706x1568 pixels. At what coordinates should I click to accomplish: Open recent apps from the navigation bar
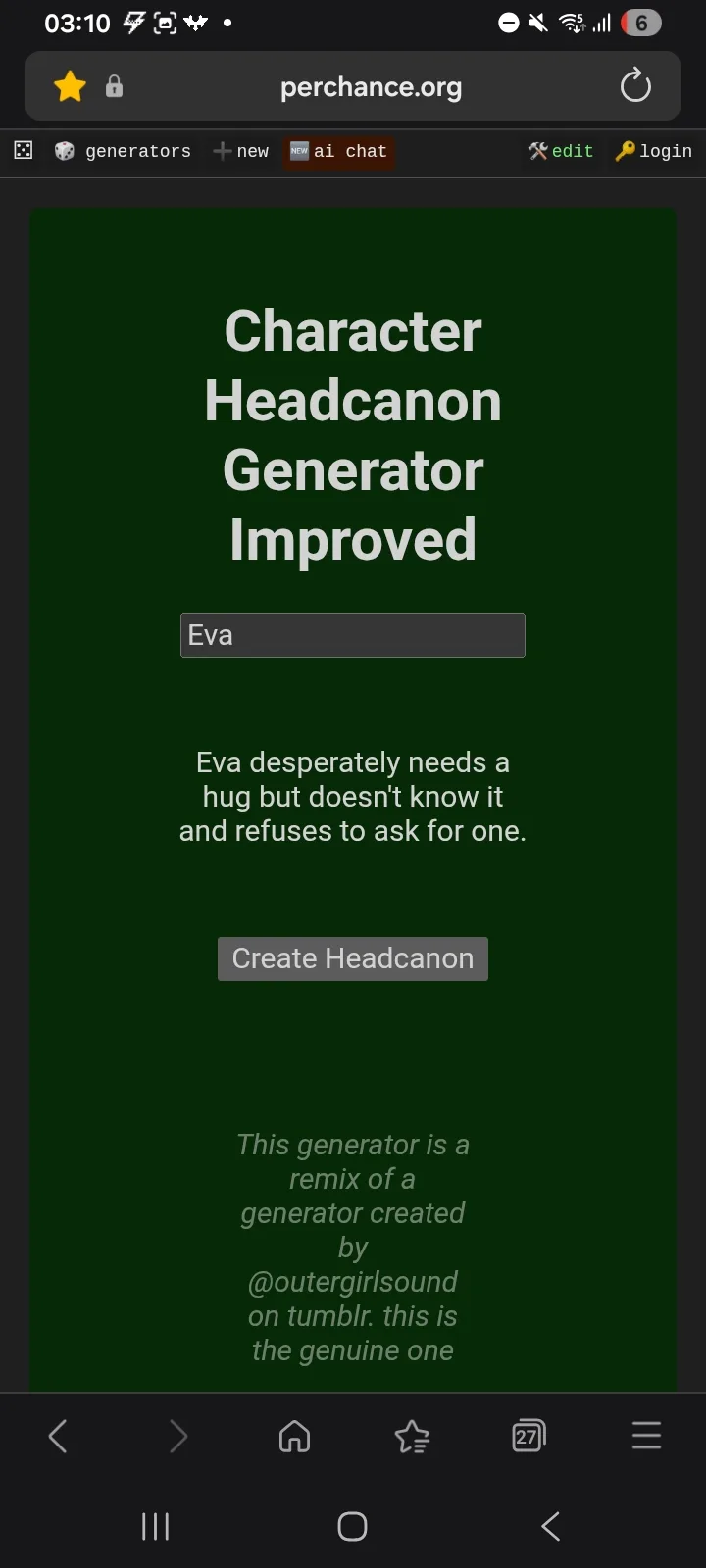[x=155, y=1526]
